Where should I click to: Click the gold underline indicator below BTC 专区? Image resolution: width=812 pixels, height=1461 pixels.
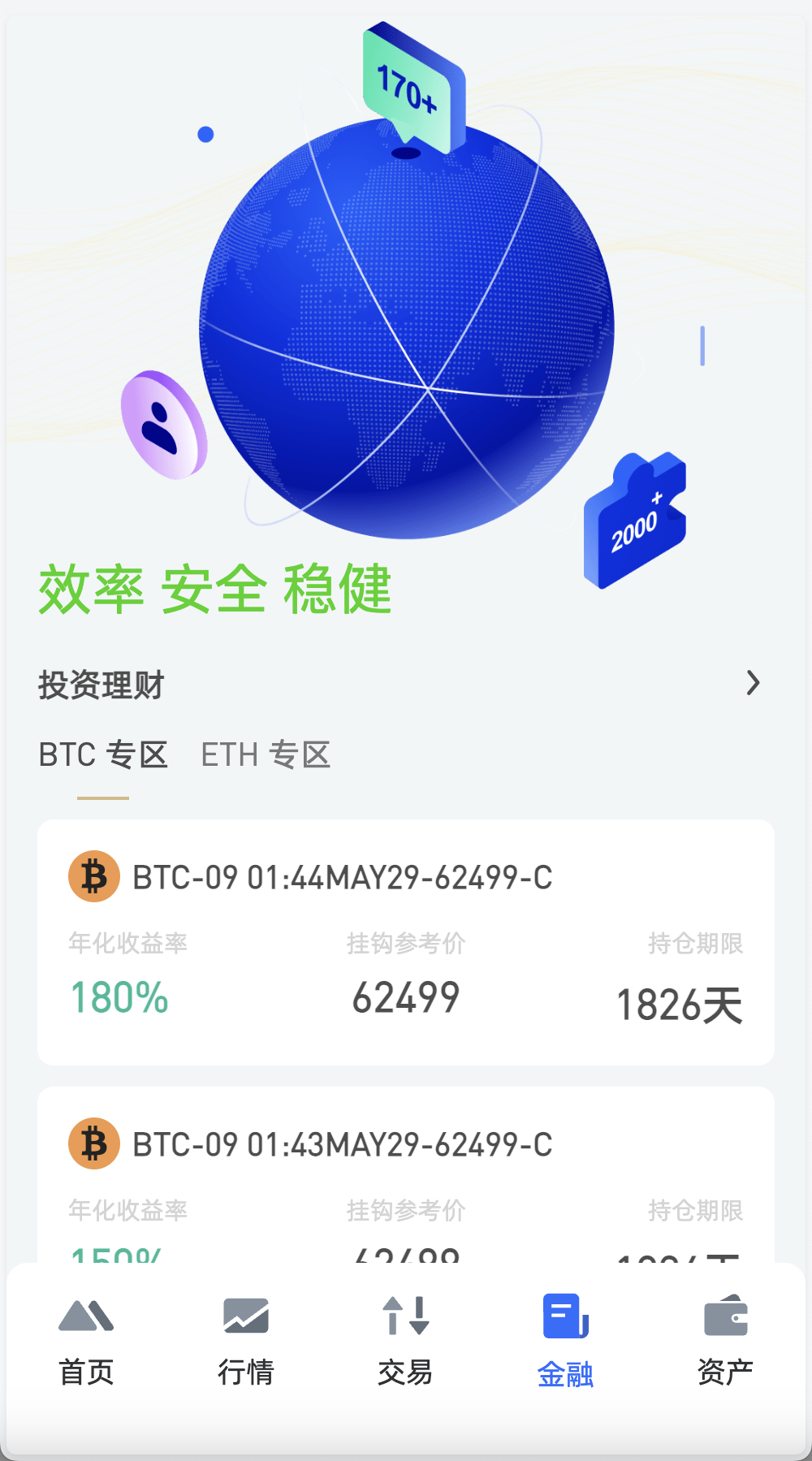(103, 797)
